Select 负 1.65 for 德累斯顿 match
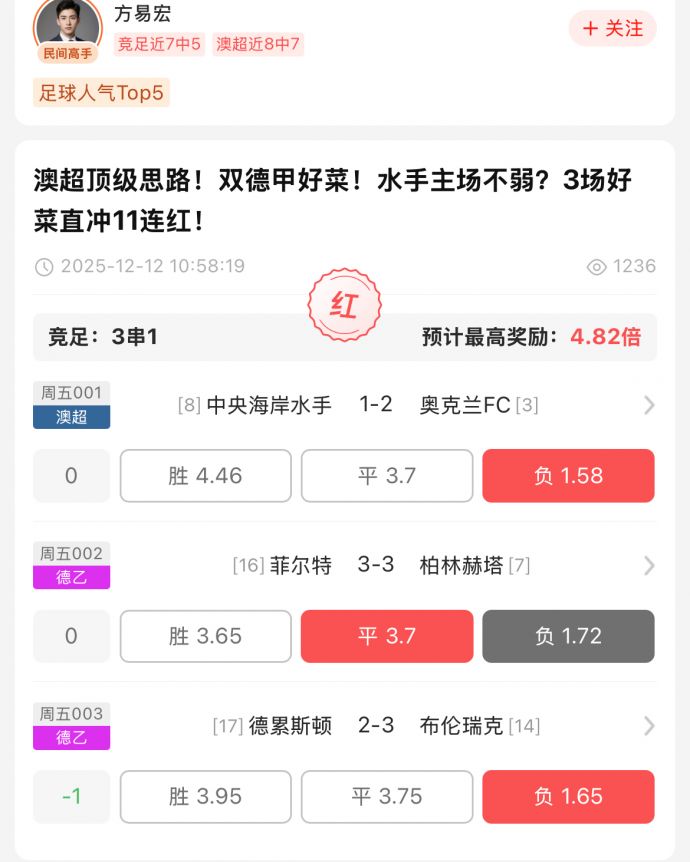Screen dimensions: 690x862 pos(568,796)
